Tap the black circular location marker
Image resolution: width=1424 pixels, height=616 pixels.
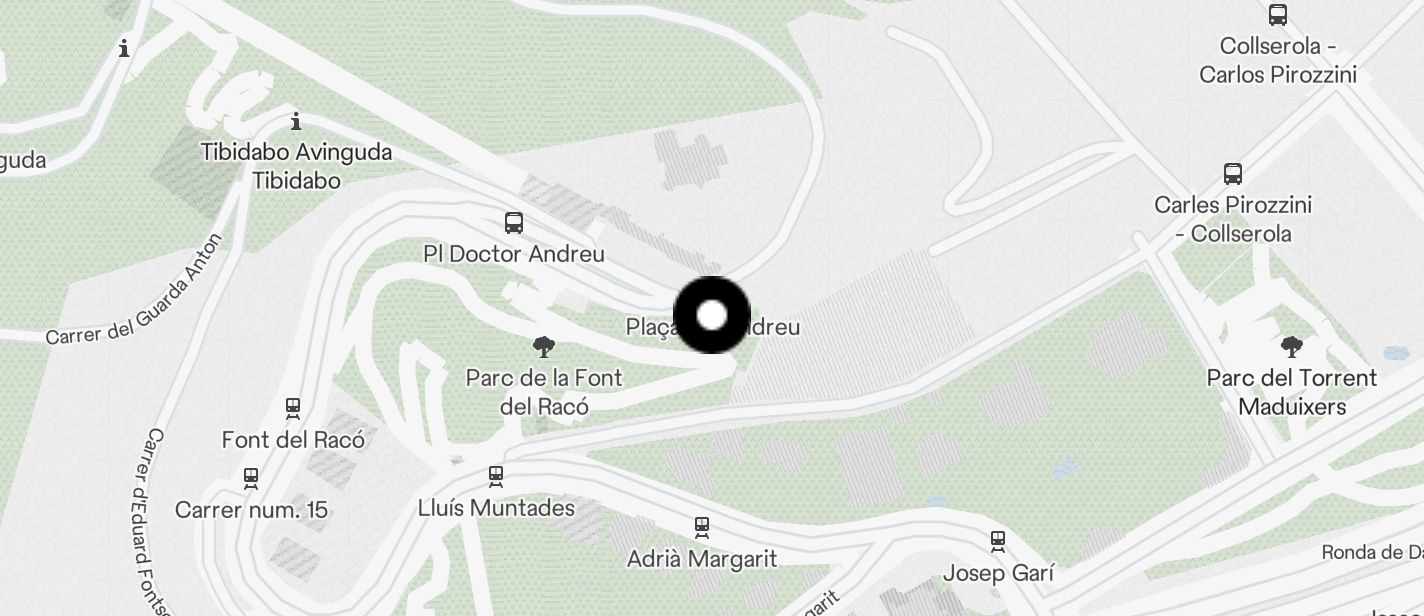coord(712,315)
